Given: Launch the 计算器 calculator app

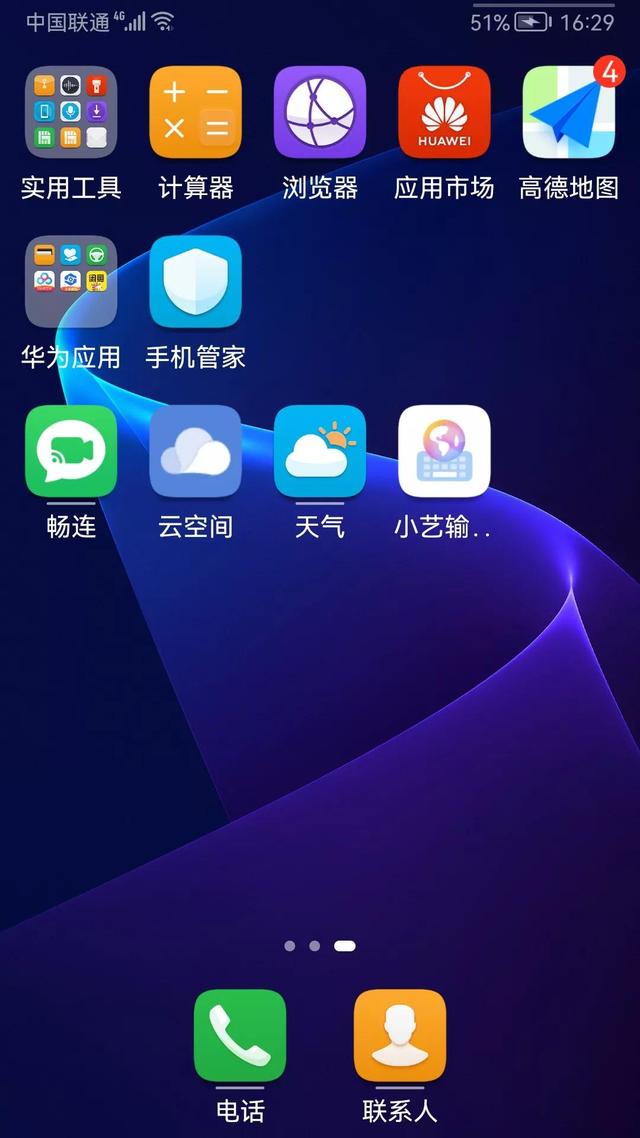Looking at the screenshot, I should [x=195, y=112].
